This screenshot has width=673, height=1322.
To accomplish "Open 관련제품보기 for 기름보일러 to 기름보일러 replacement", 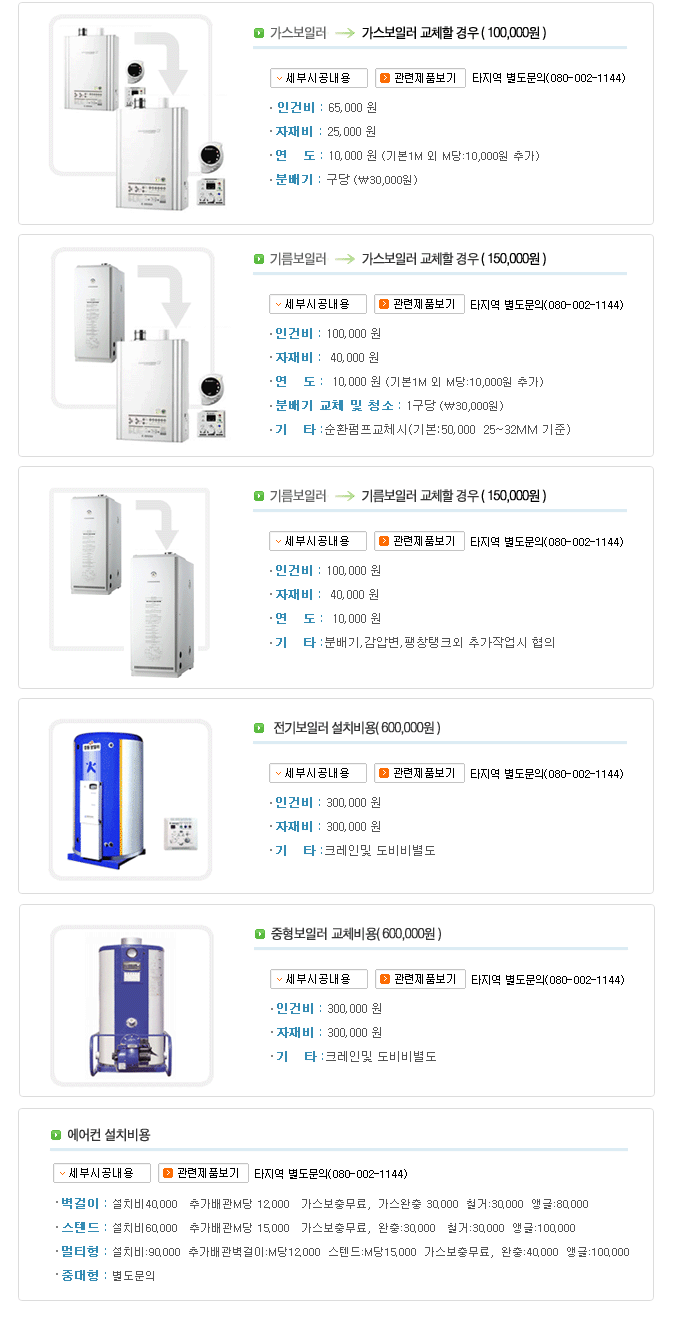I will [x=419, y=541].
